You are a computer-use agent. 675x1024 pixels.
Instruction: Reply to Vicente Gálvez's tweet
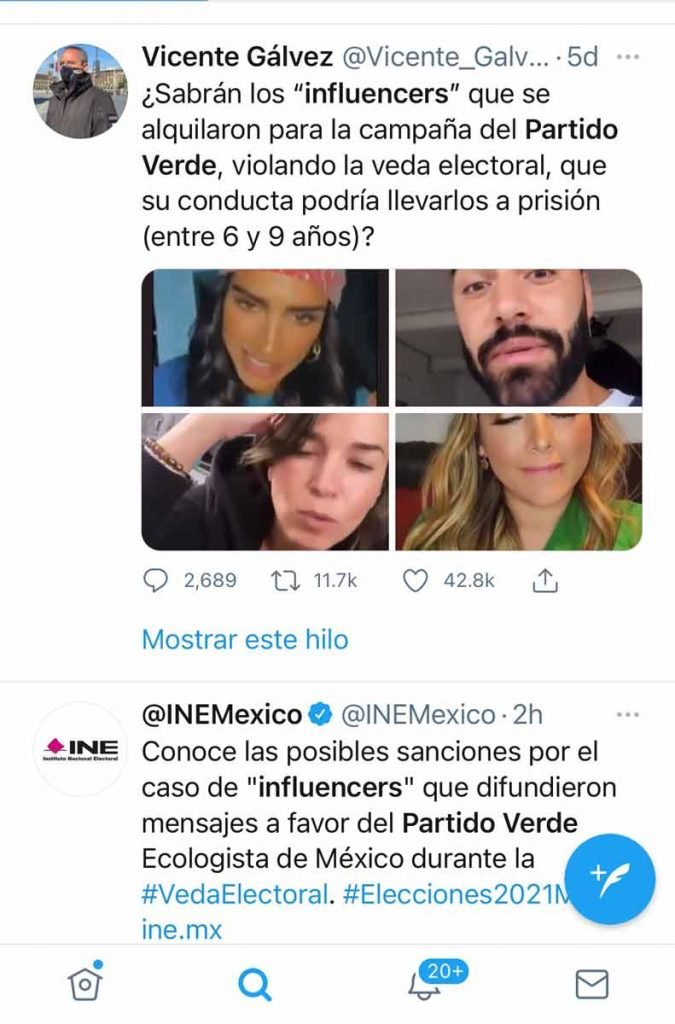tap(157, 580)
